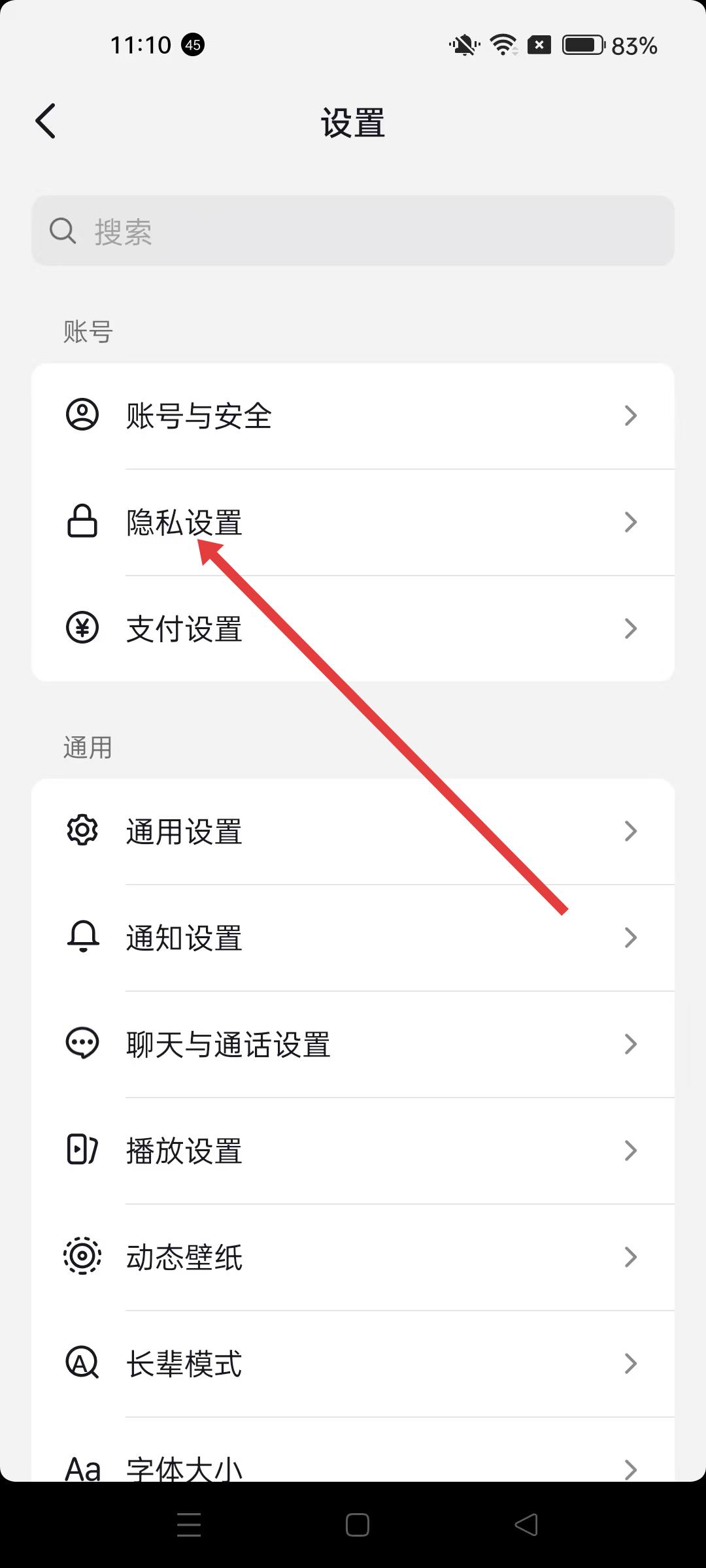Open the system recent apps view
706x1568 pixels.
pos(189,1525)
